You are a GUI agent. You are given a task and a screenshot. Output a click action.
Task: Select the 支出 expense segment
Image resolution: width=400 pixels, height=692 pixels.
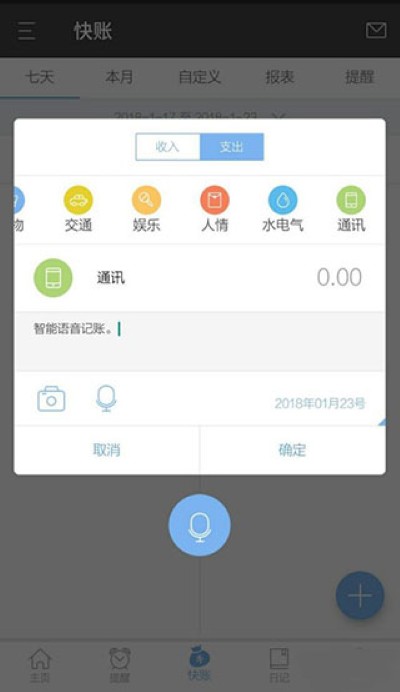tap(232, 147)
